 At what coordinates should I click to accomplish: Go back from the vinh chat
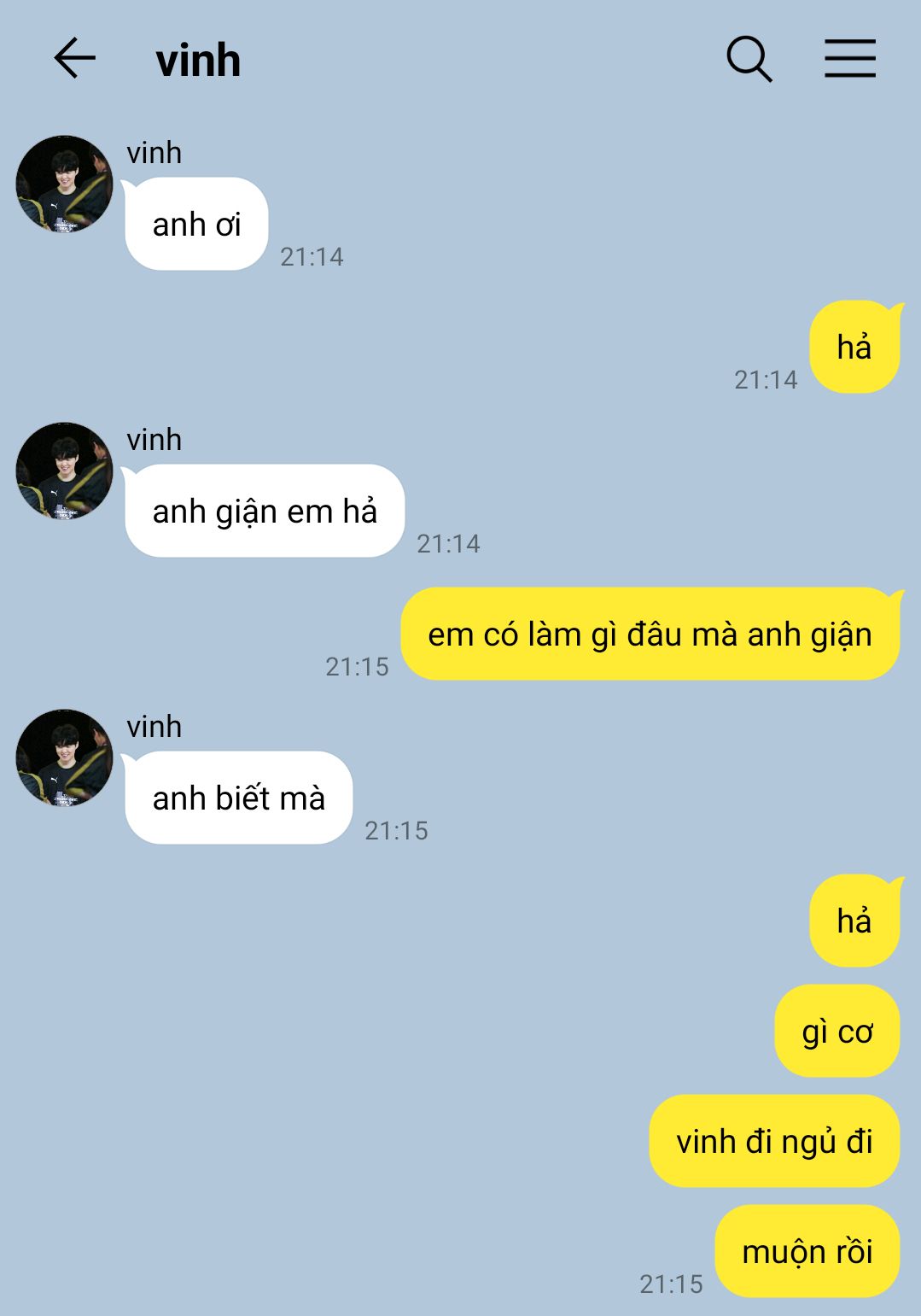[75, 59]
